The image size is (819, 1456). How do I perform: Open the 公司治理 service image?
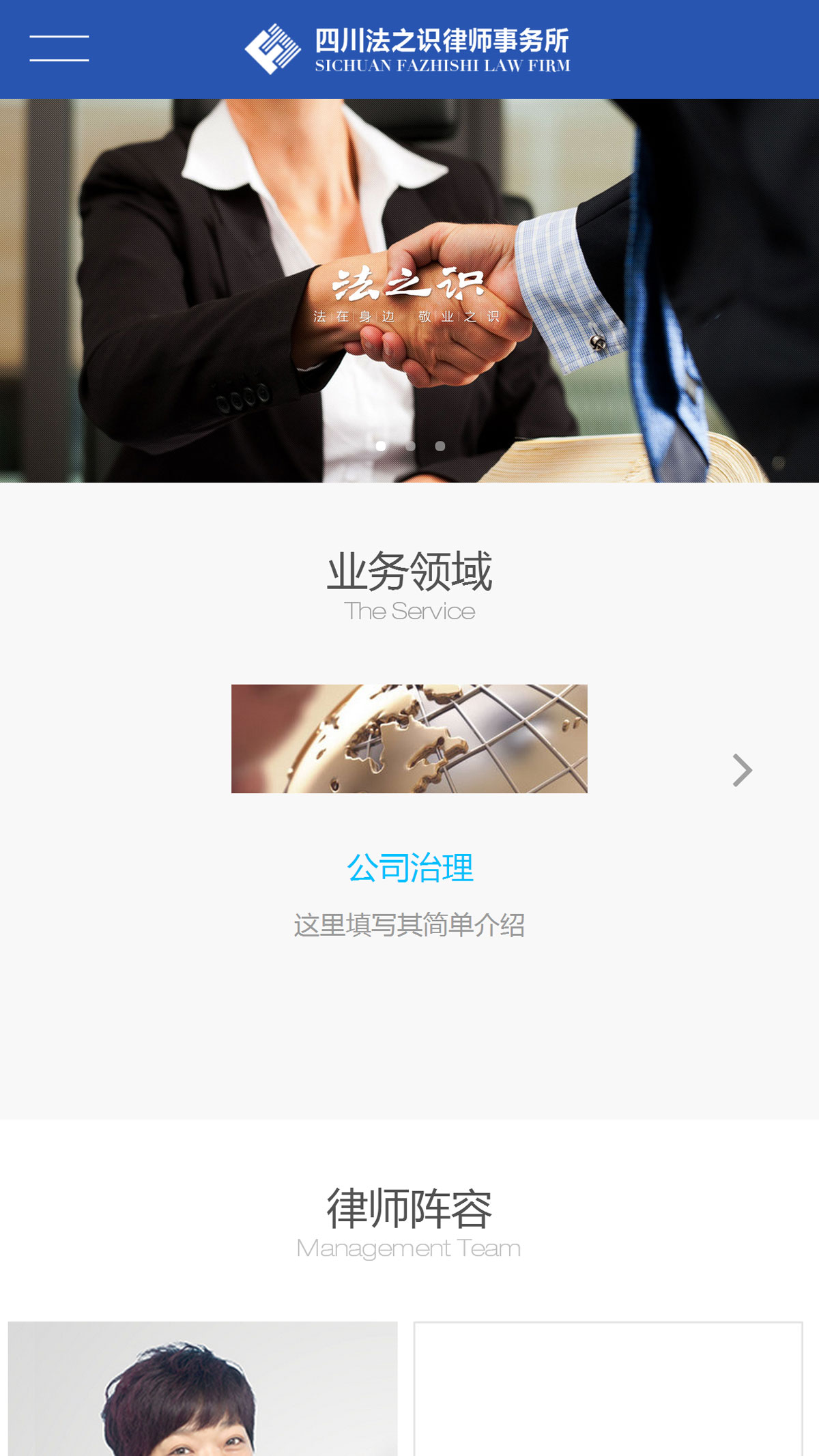tap(409, 739)
